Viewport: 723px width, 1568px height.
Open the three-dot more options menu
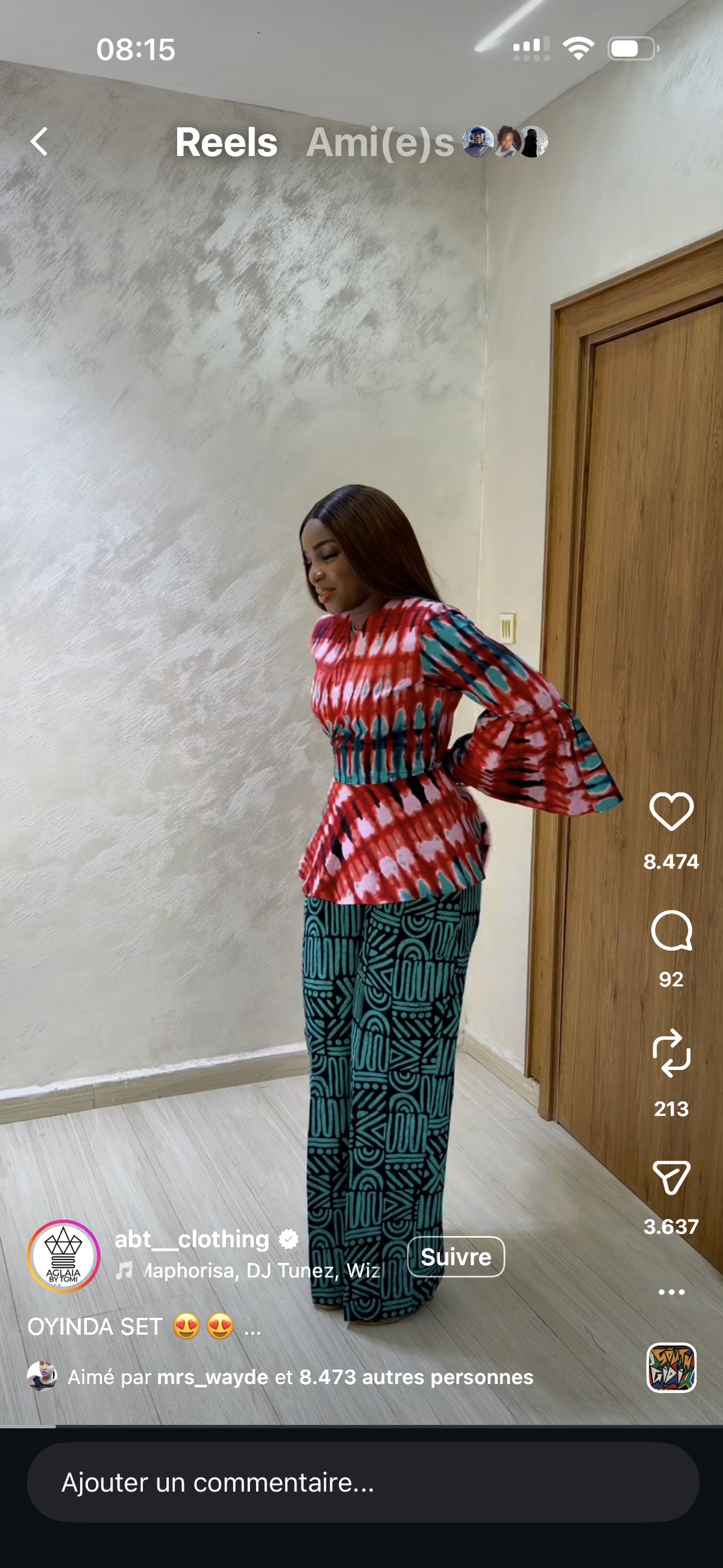click(x=671, y=1292)
